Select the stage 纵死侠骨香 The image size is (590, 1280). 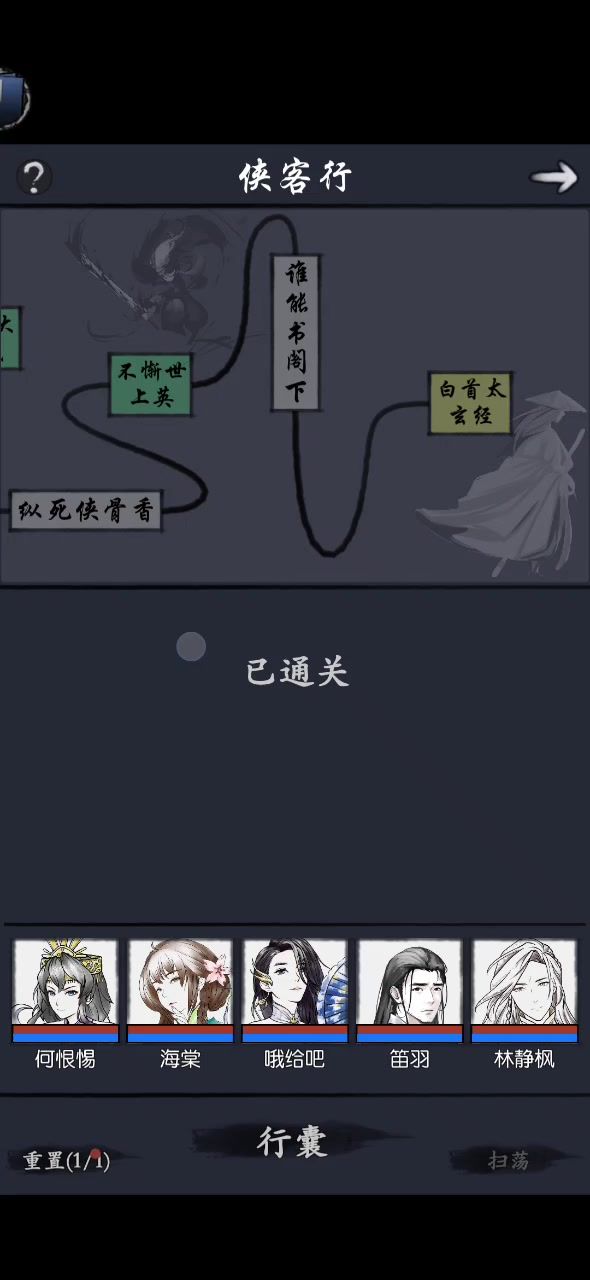click(x=86, y=511)
